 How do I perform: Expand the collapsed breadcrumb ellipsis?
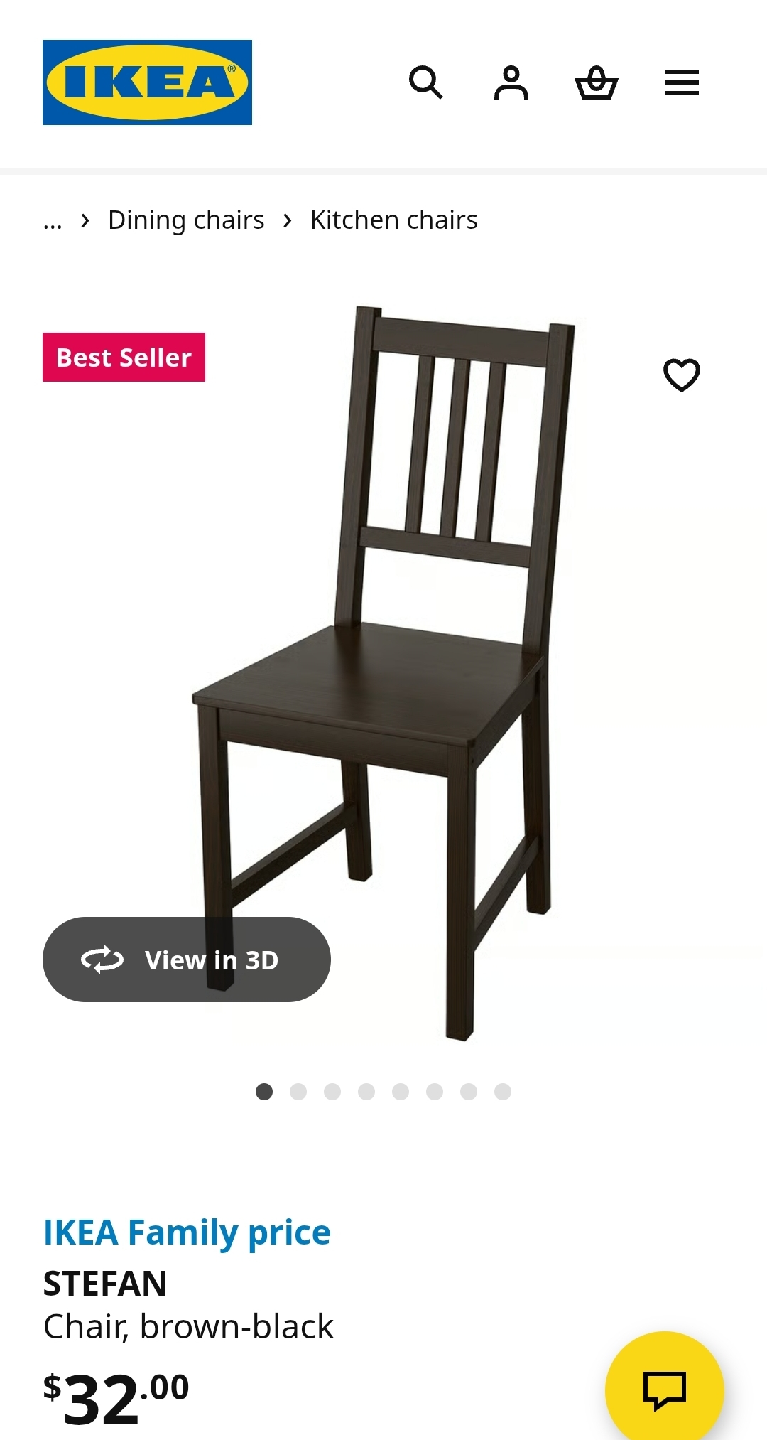(52, 221)
